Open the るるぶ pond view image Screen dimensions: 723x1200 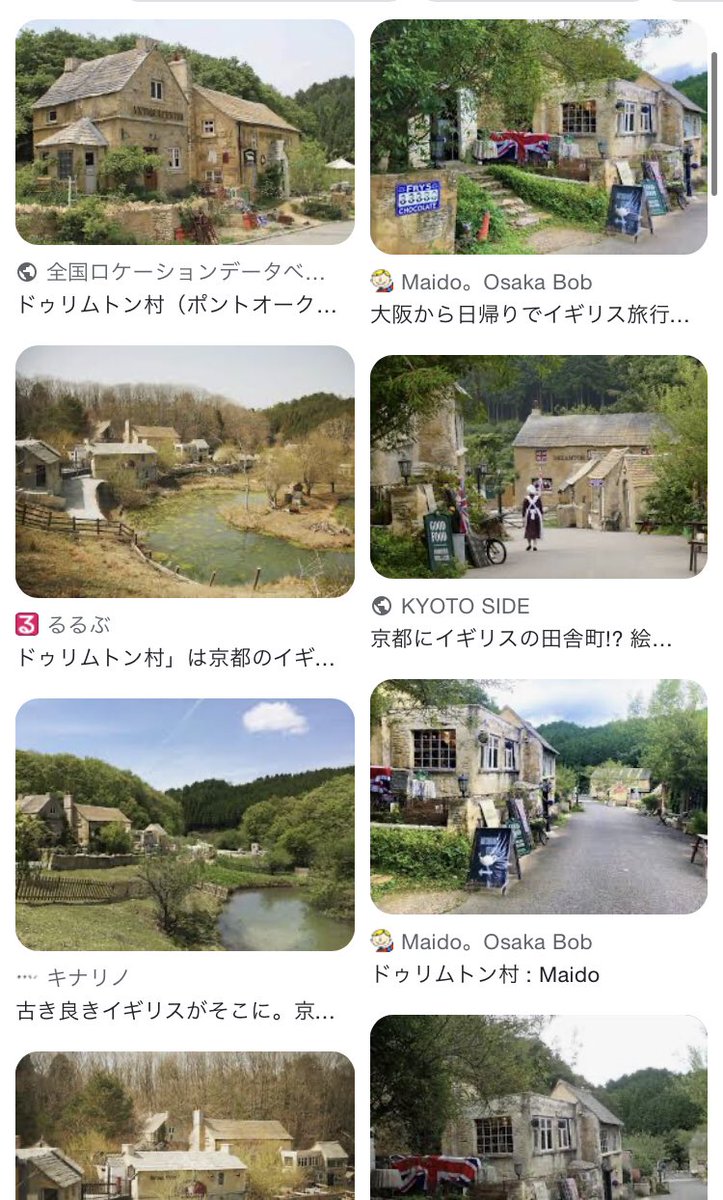tap(185, 472)
